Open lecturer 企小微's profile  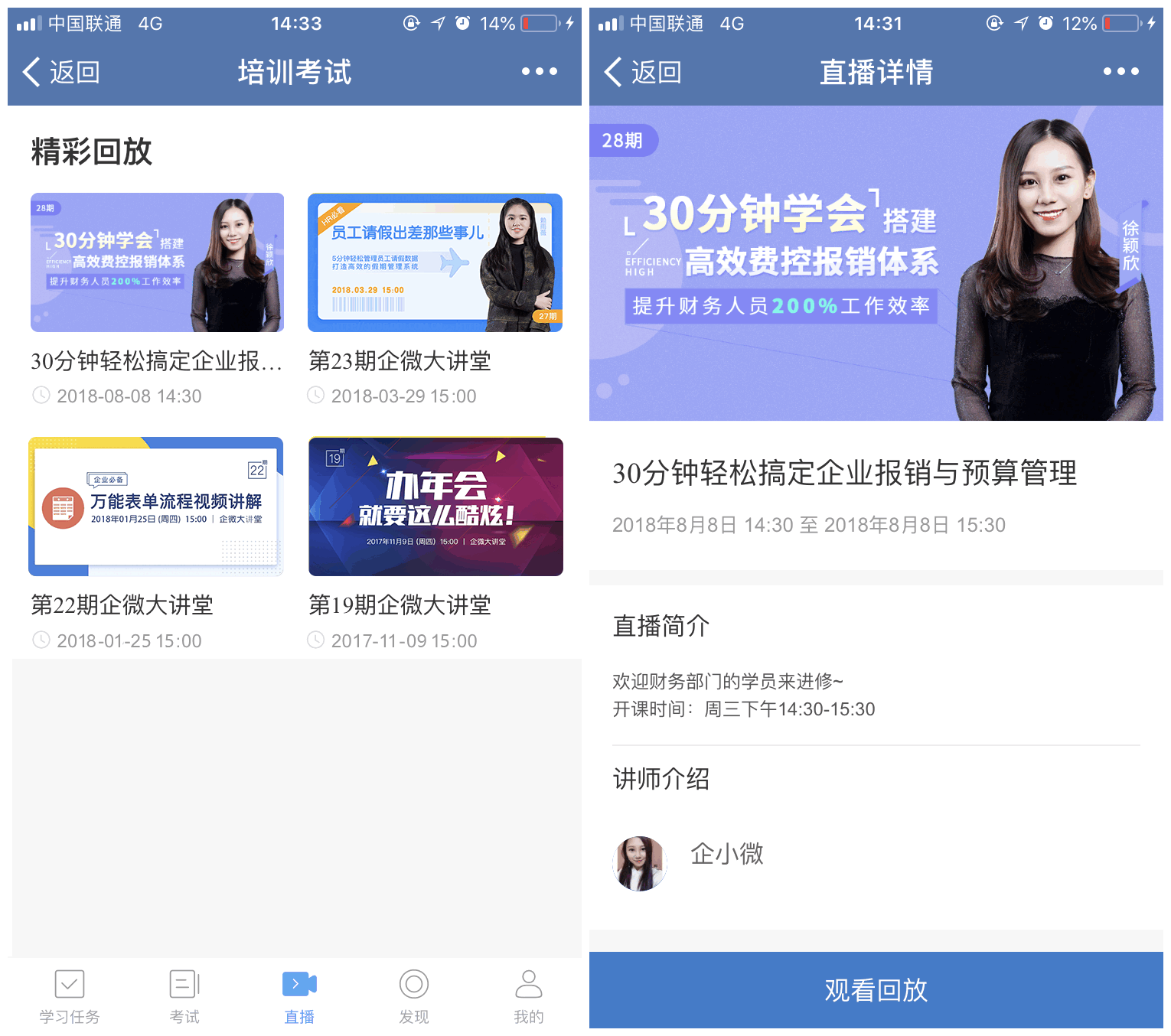pos(689,862)
